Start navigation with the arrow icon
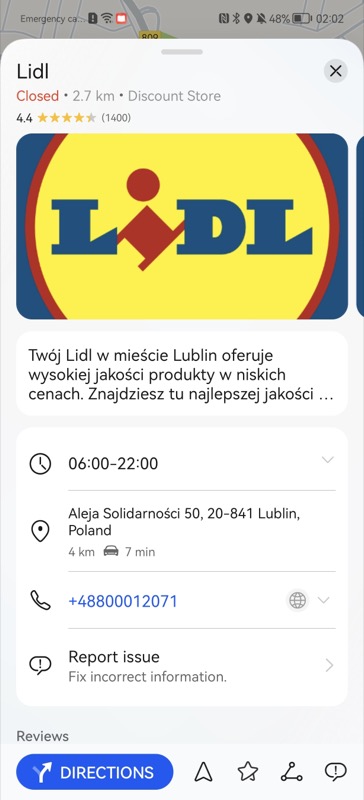The image size is (364, 800). [203, 772]
